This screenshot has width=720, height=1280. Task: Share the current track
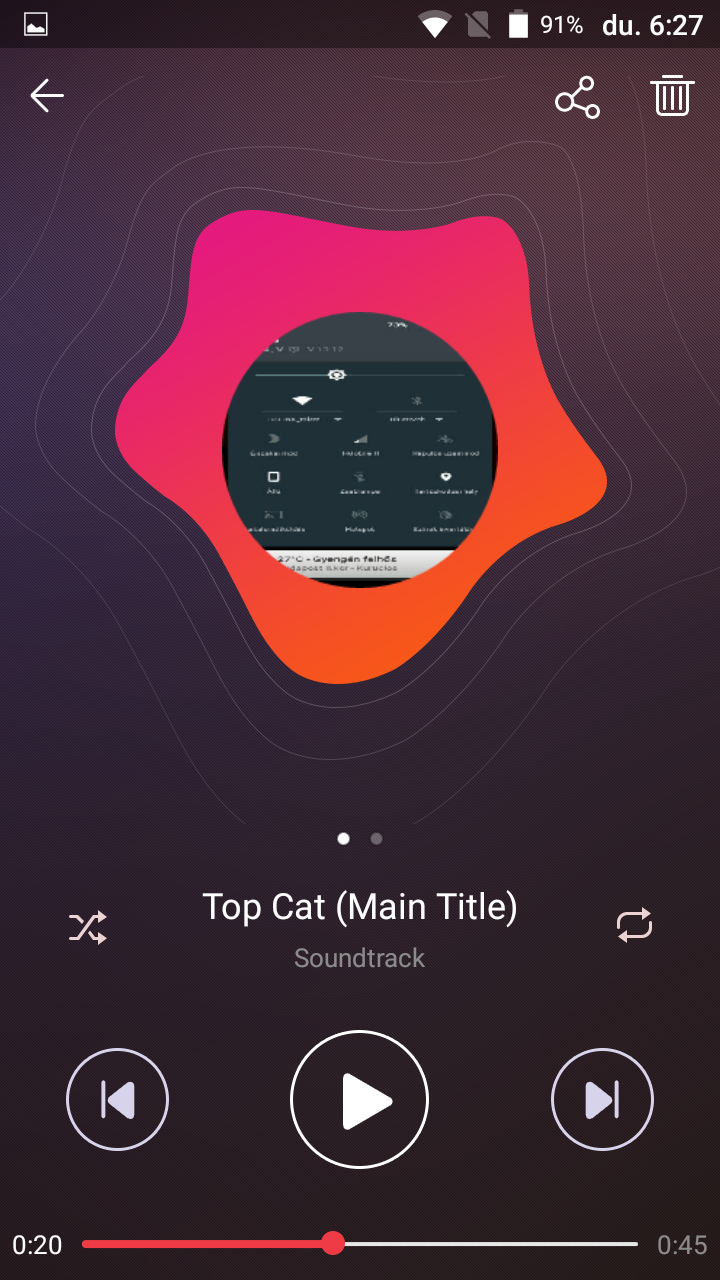(x=577, y=97)
